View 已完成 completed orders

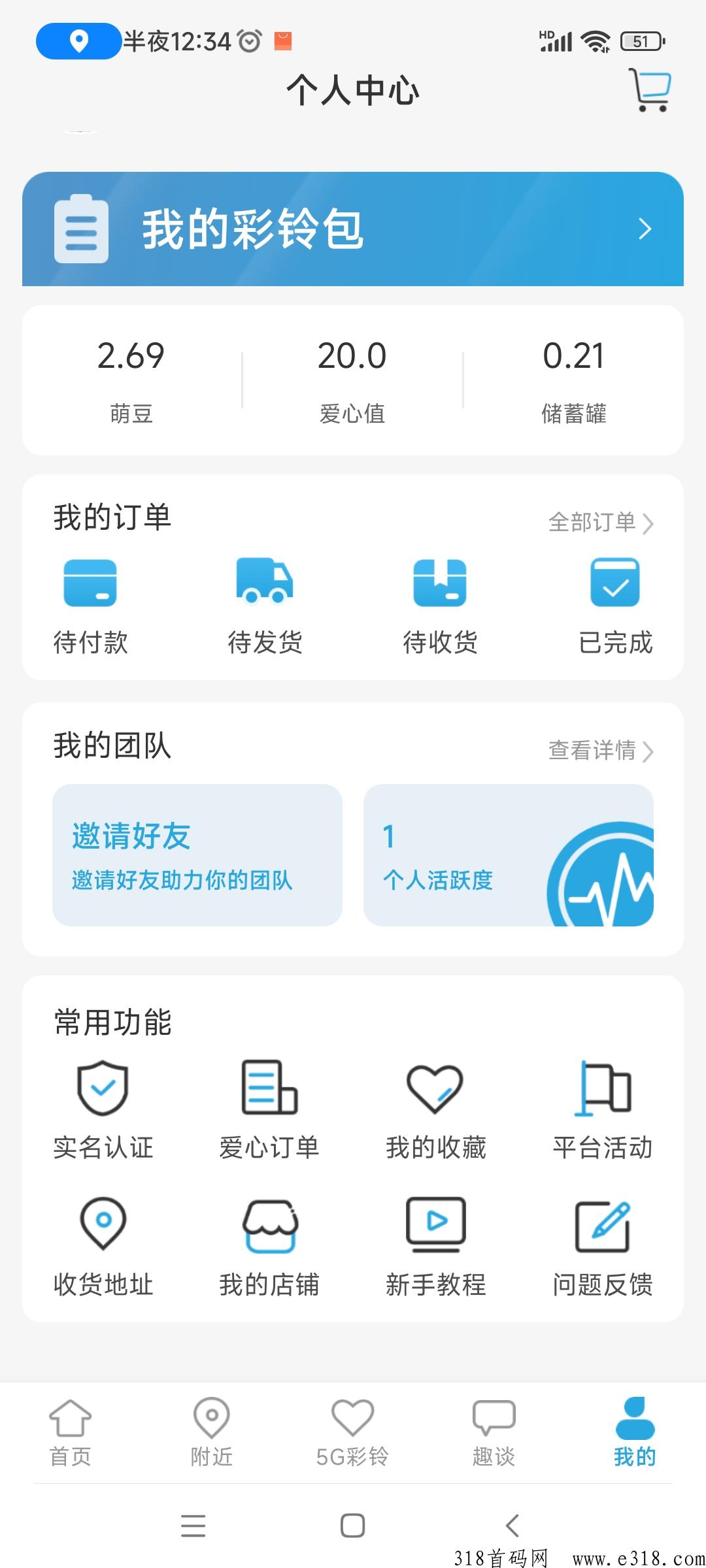pyautogui.click(x=615, y=606)
